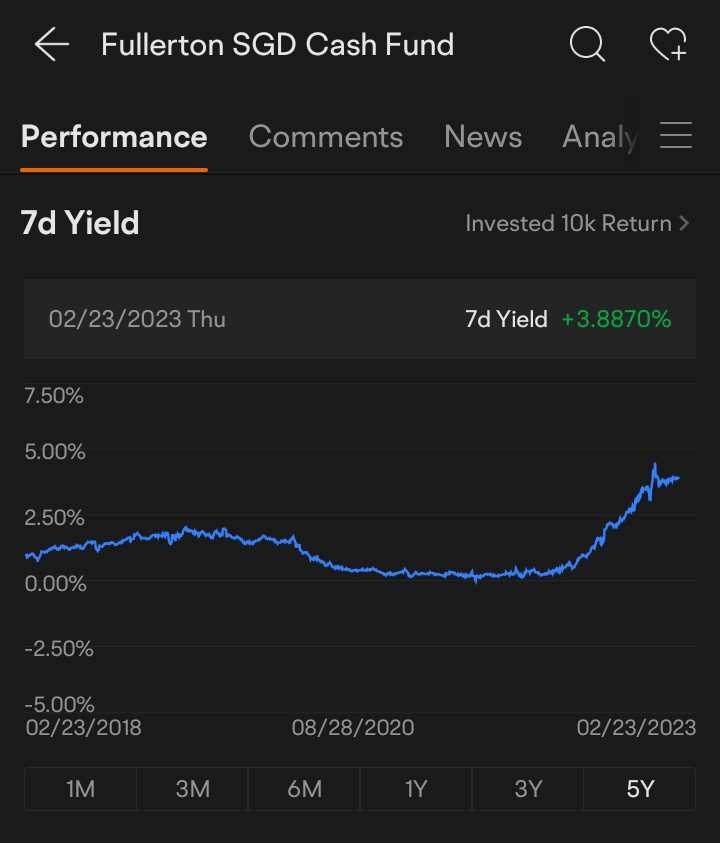Select the 1M time range

pyautogui.click(x=80, y=789)
